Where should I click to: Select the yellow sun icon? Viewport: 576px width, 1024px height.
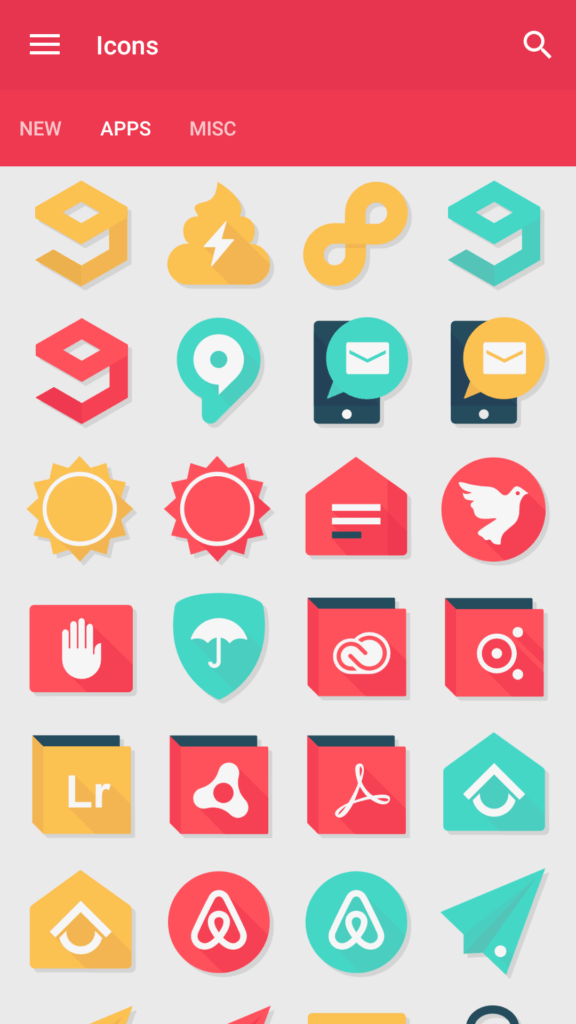pyautogui.click(x=80, y=509)
